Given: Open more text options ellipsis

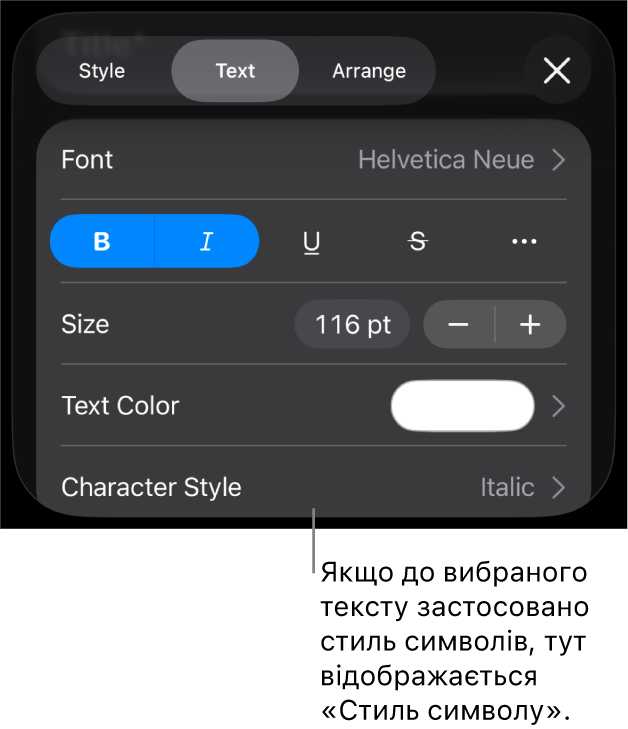Looking at the screenshot, I should (x=524, y=242).
